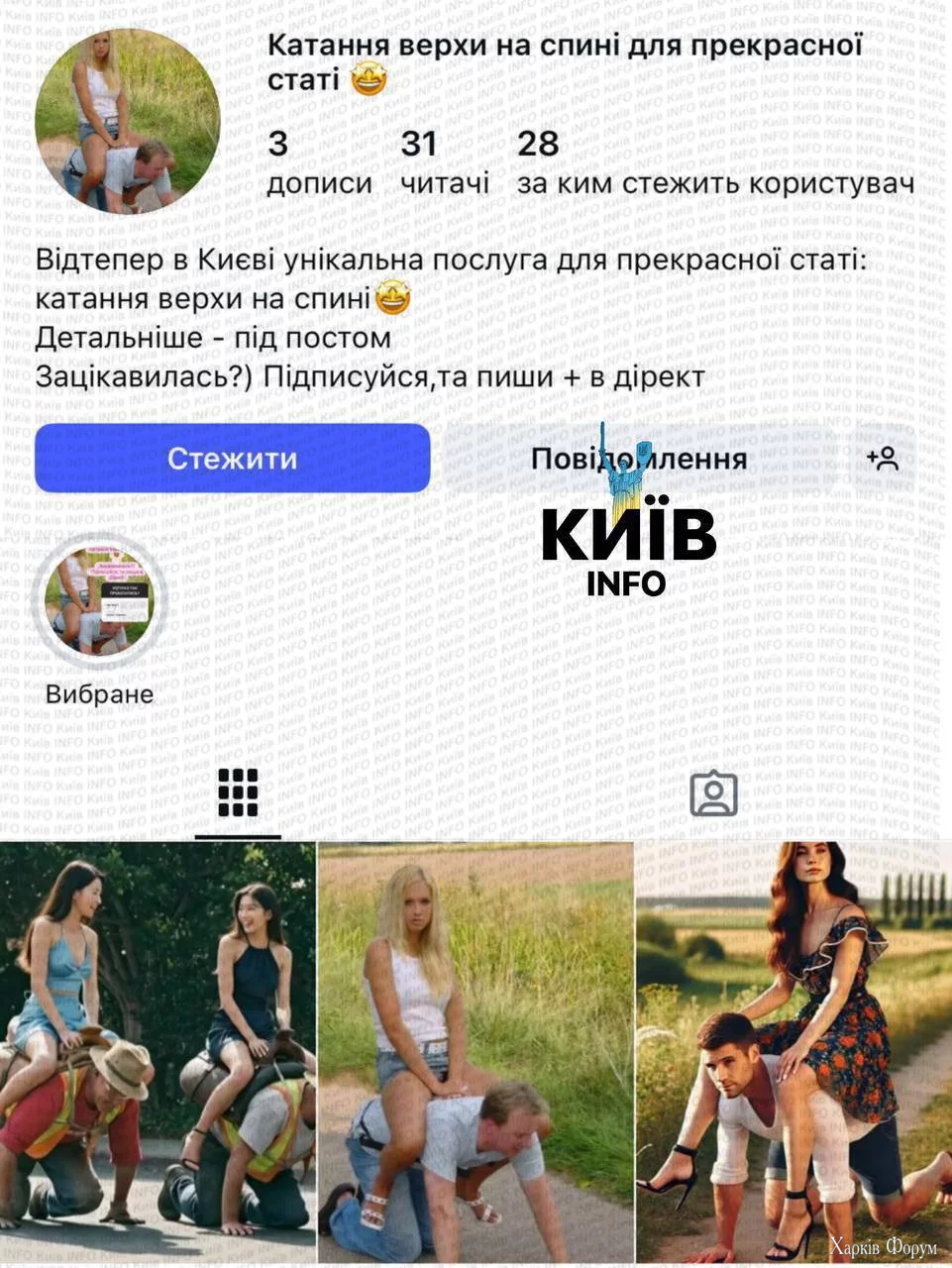Switch to the posts grid tab
This screenshot has height=1268, width=952.
pyautogui.click(x=238, y=792)
